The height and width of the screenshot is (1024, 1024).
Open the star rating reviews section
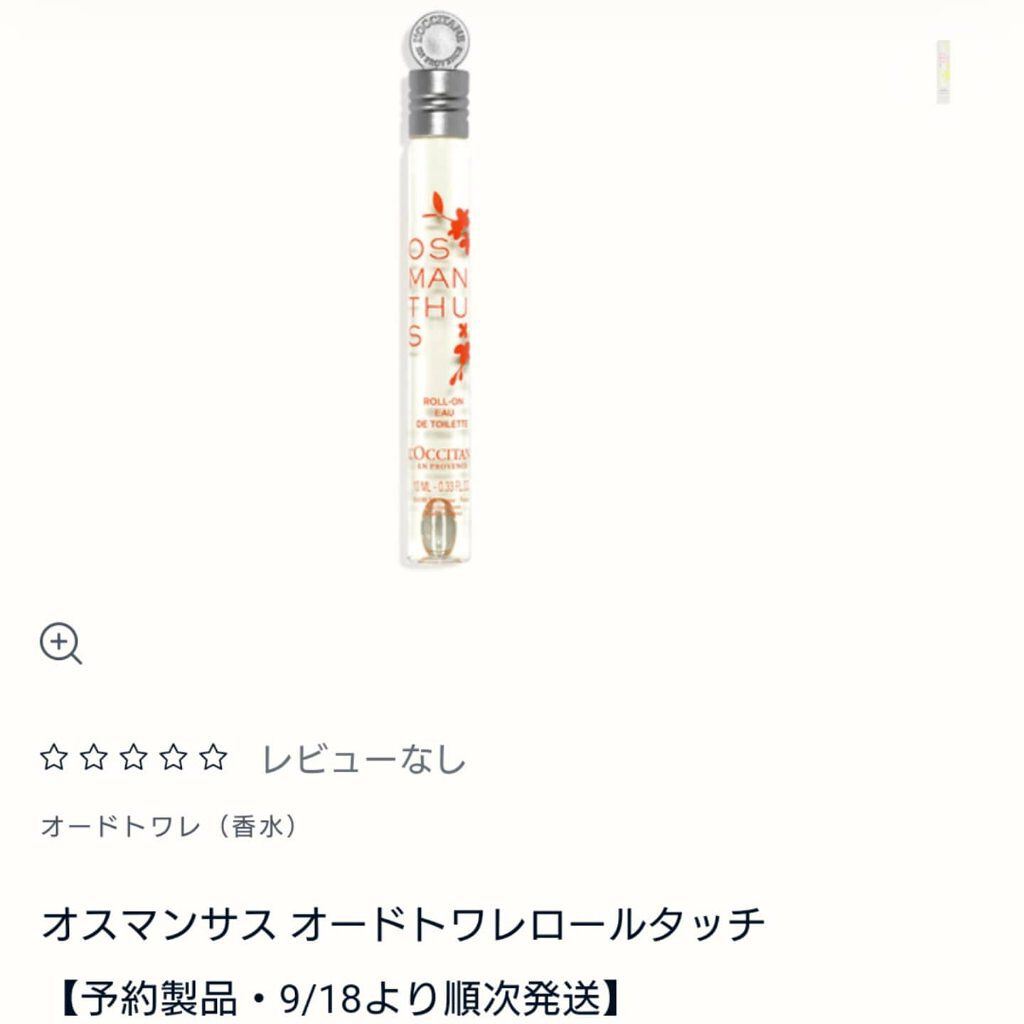tap(134, 759)
